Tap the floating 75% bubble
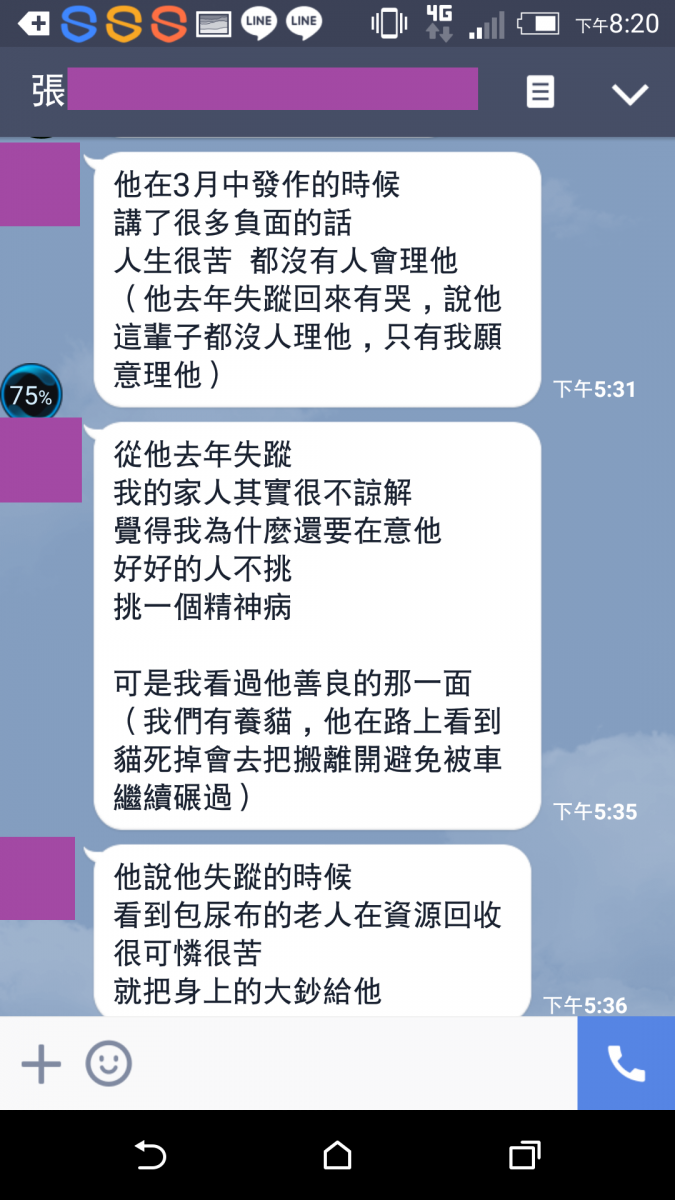The height and width of the screenshot is (1200, 675). tap(31, 396)
